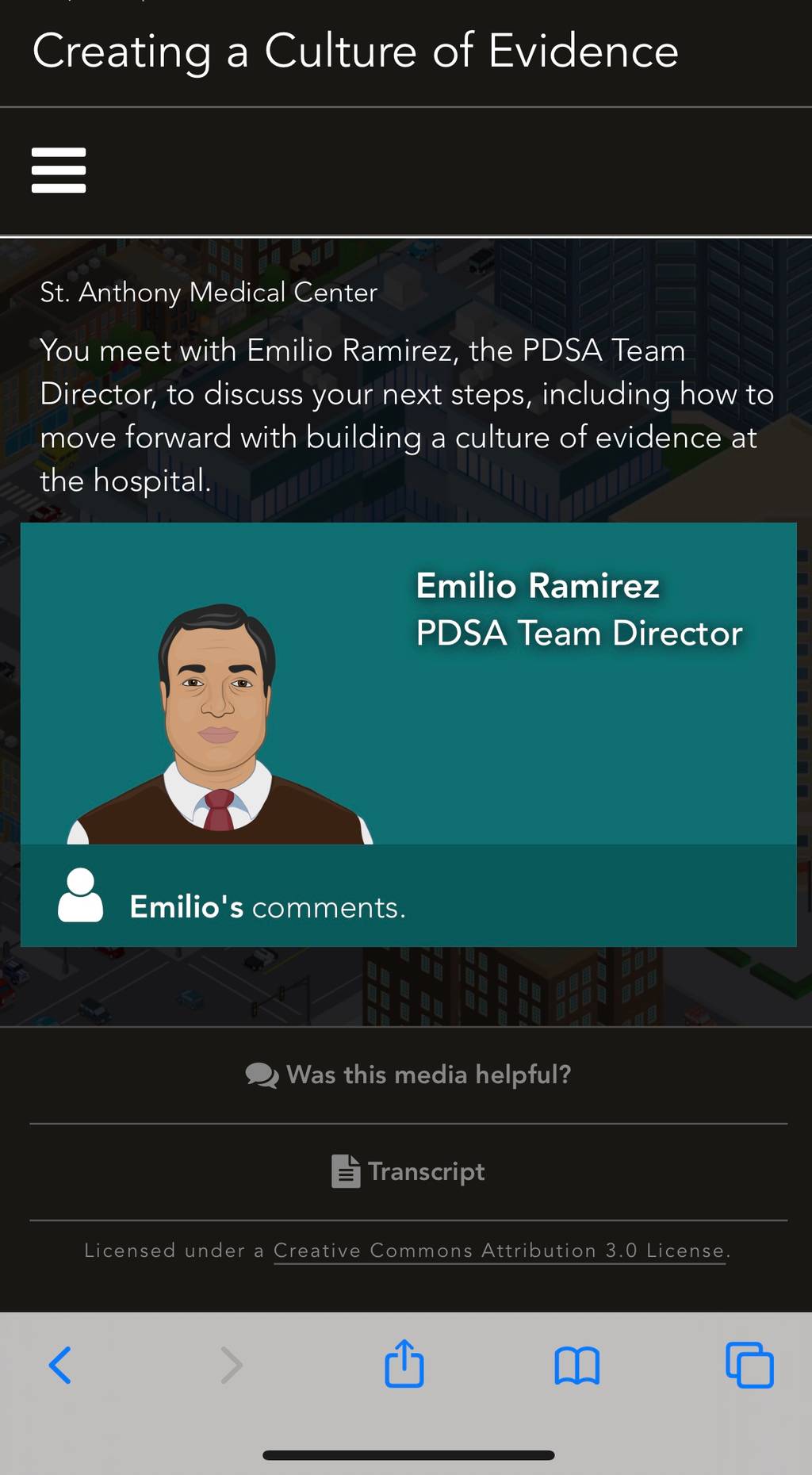View the Transcript
Viewport: 812px width, 1475px height.
(x=408, y=1171)
